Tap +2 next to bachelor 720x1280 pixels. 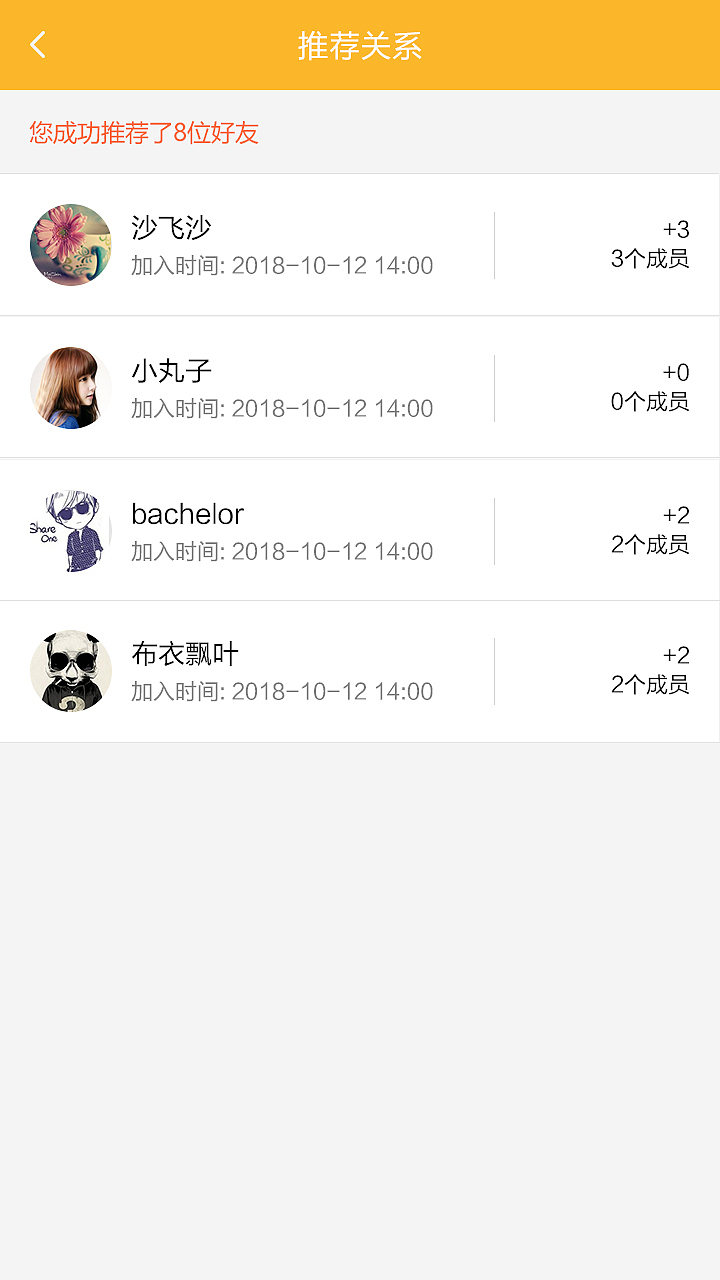coord(676,512)
